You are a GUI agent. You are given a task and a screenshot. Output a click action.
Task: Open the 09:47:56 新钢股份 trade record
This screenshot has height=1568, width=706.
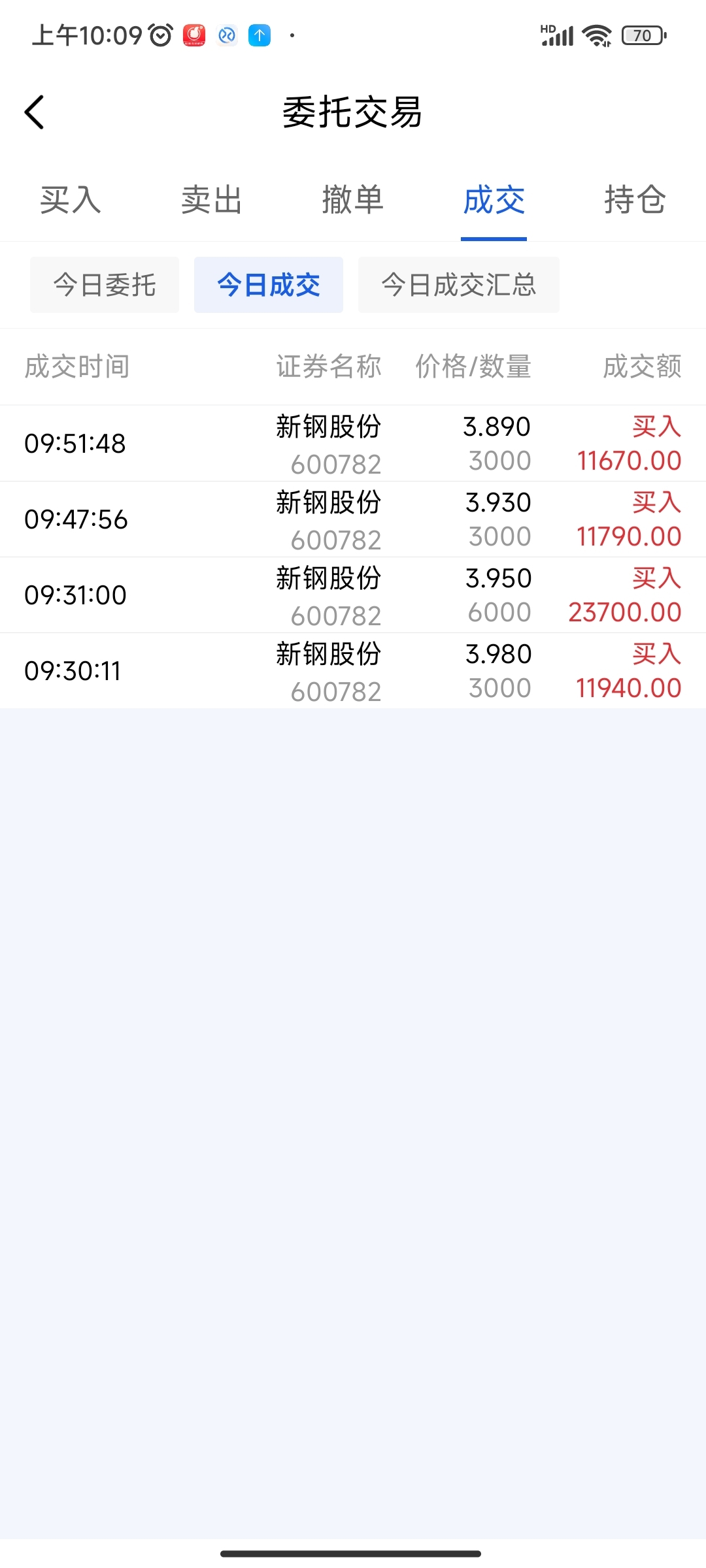pyautogui.click(x=353, y=519)
